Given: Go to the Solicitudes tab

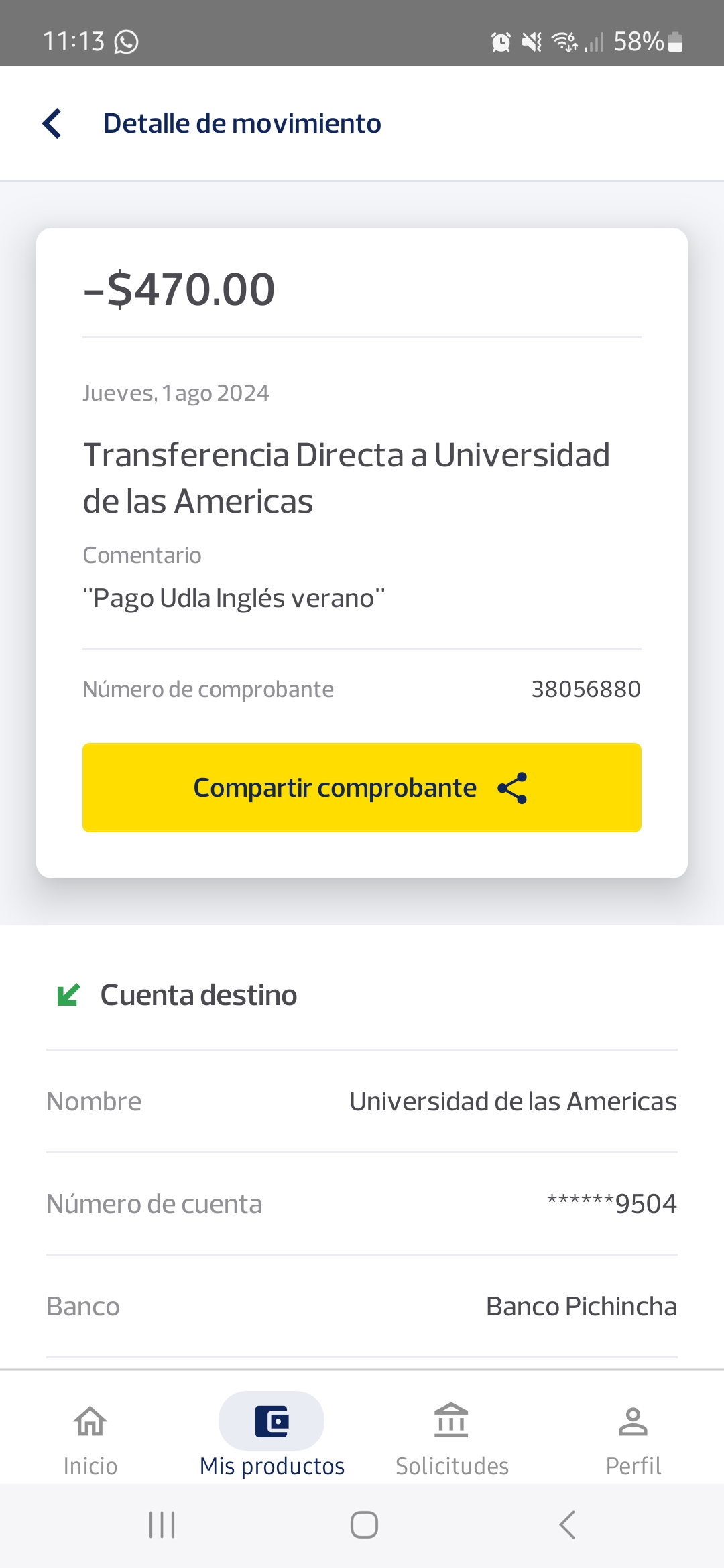Looking at the screenshot, I should click(452, 1434).
